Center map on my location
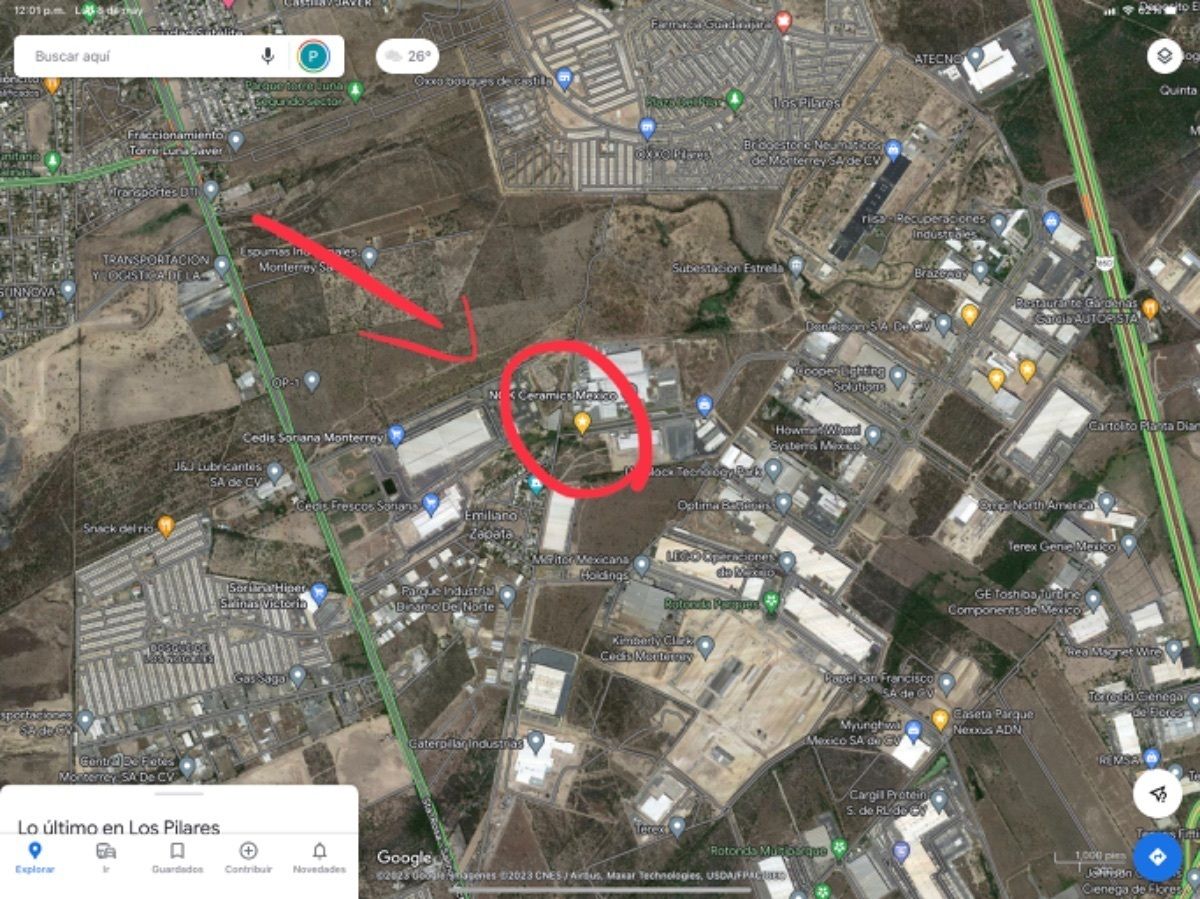 coord(1158,794)
